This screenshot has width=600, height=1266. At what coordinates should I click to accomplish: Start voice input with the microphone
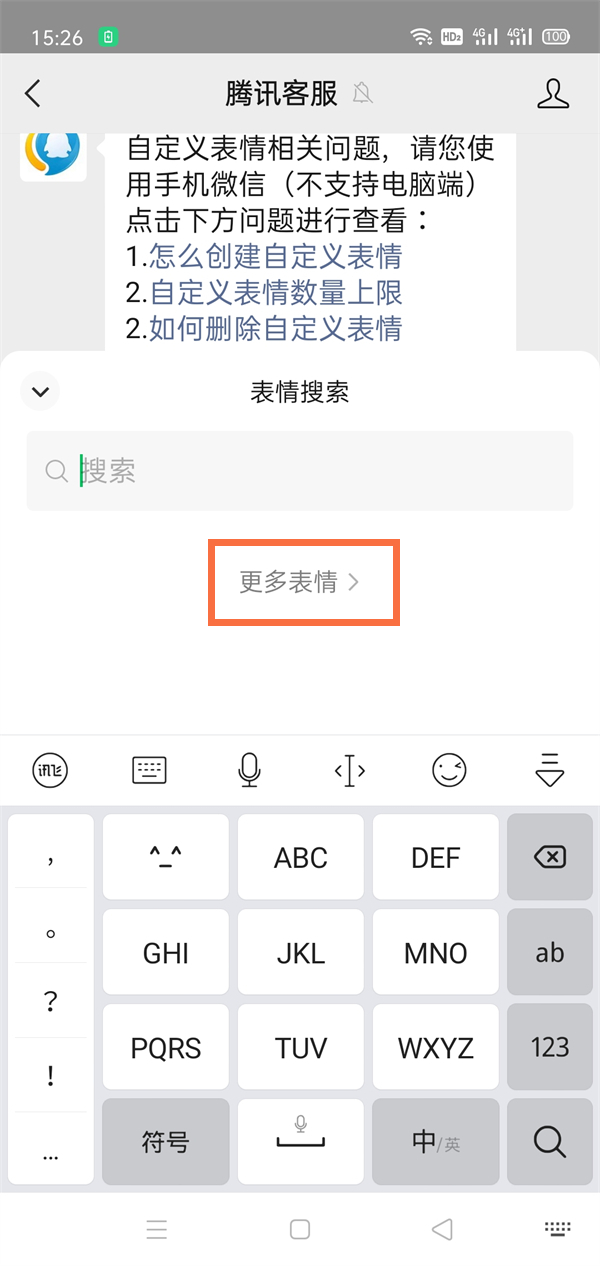coord(249,770)
